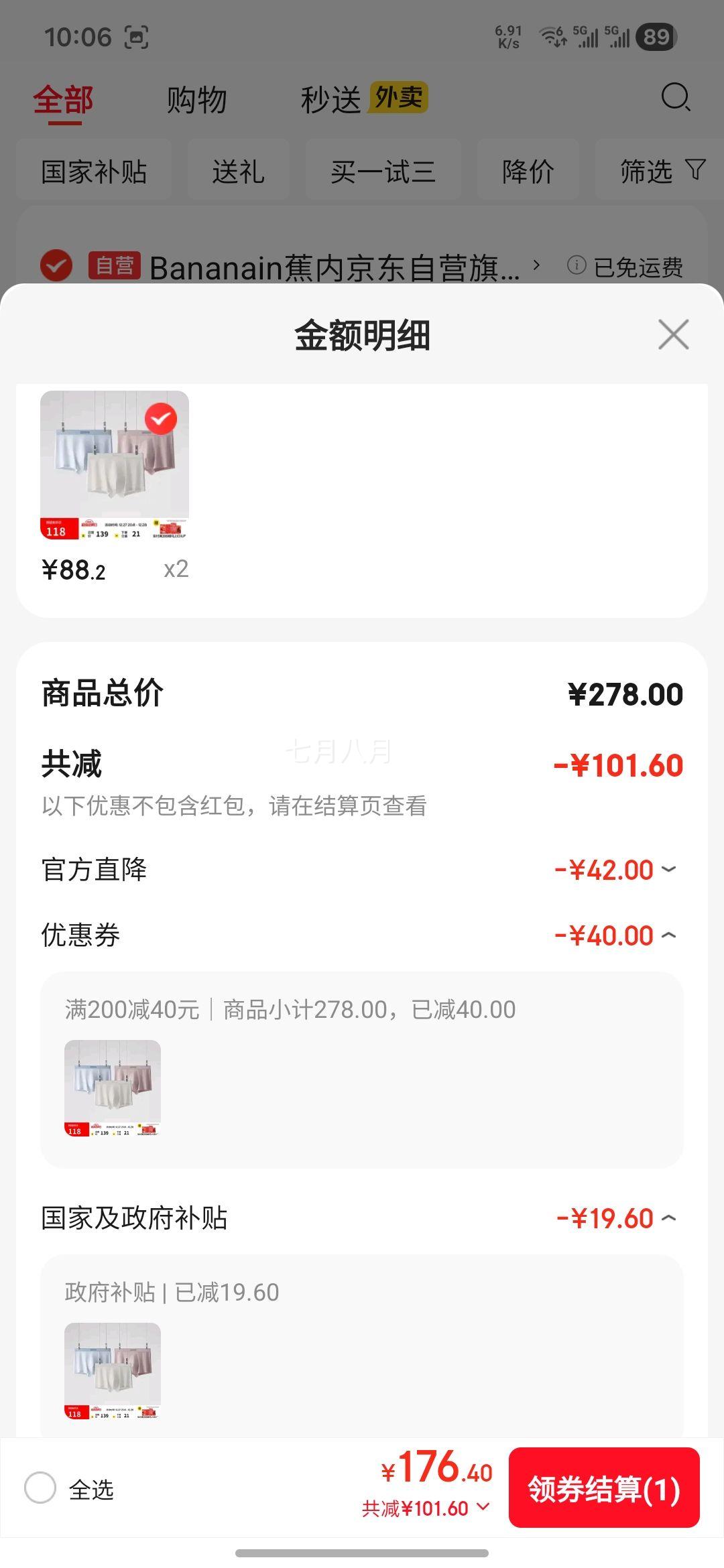Collapse the 优惠券 coupon section
The image size is (724, 1568).
[x=669, y=934]
